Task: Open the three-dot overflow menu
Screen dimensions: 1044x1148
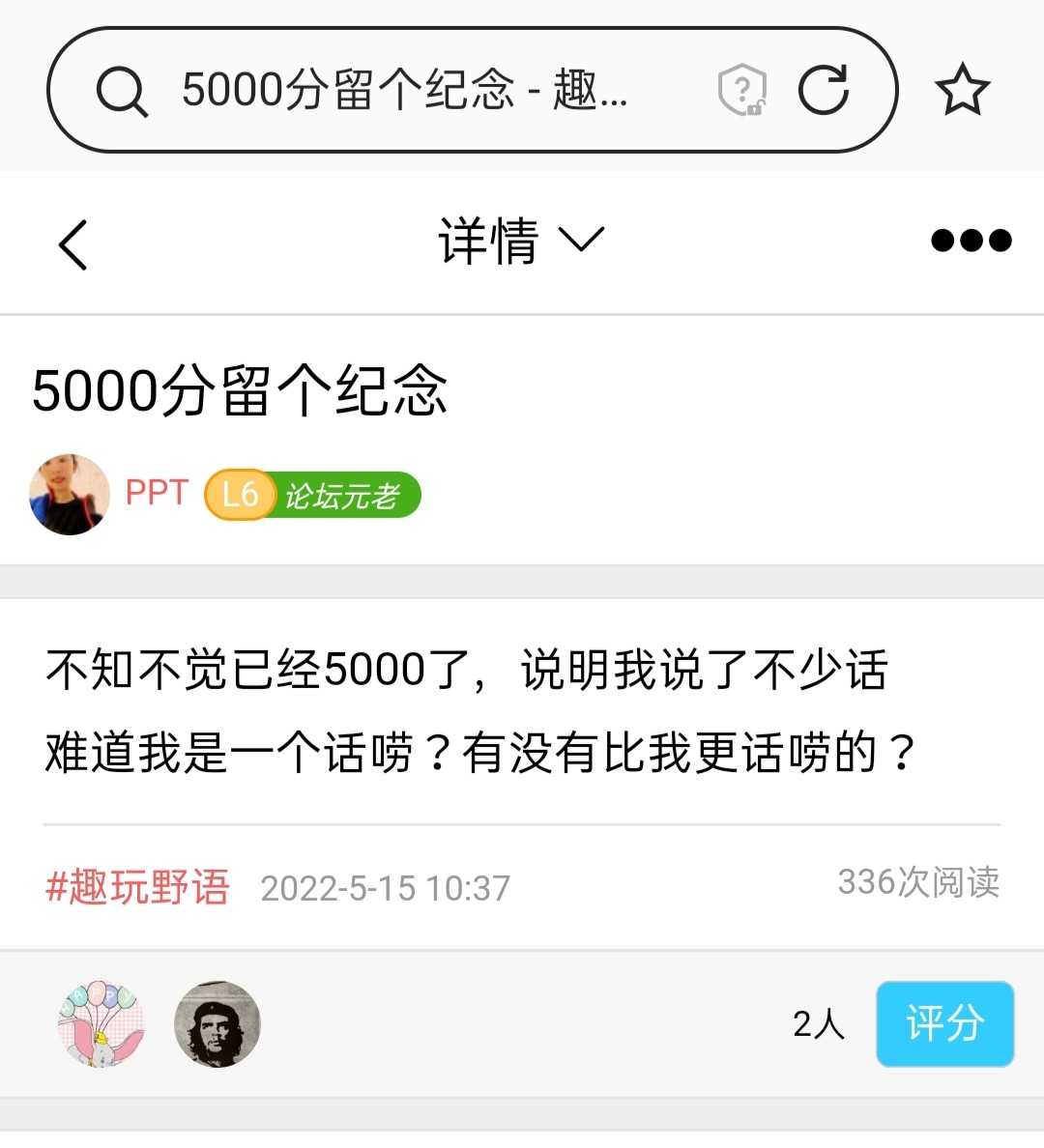Action: [x=971, y=241]
